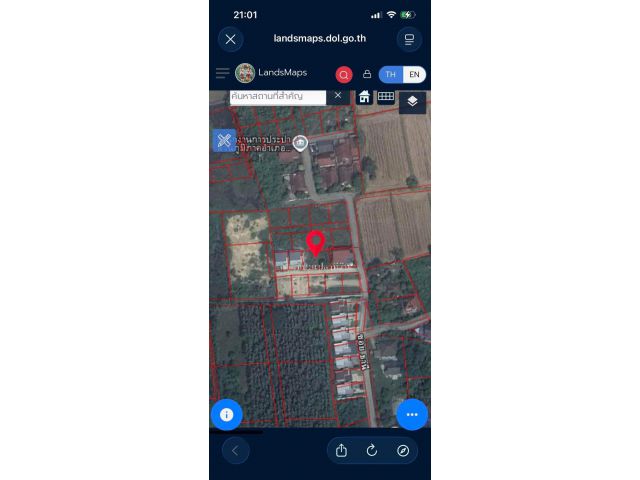Screen dimensions: 640x480
Task: Open the browser page options button
Action: click(408, 39)
